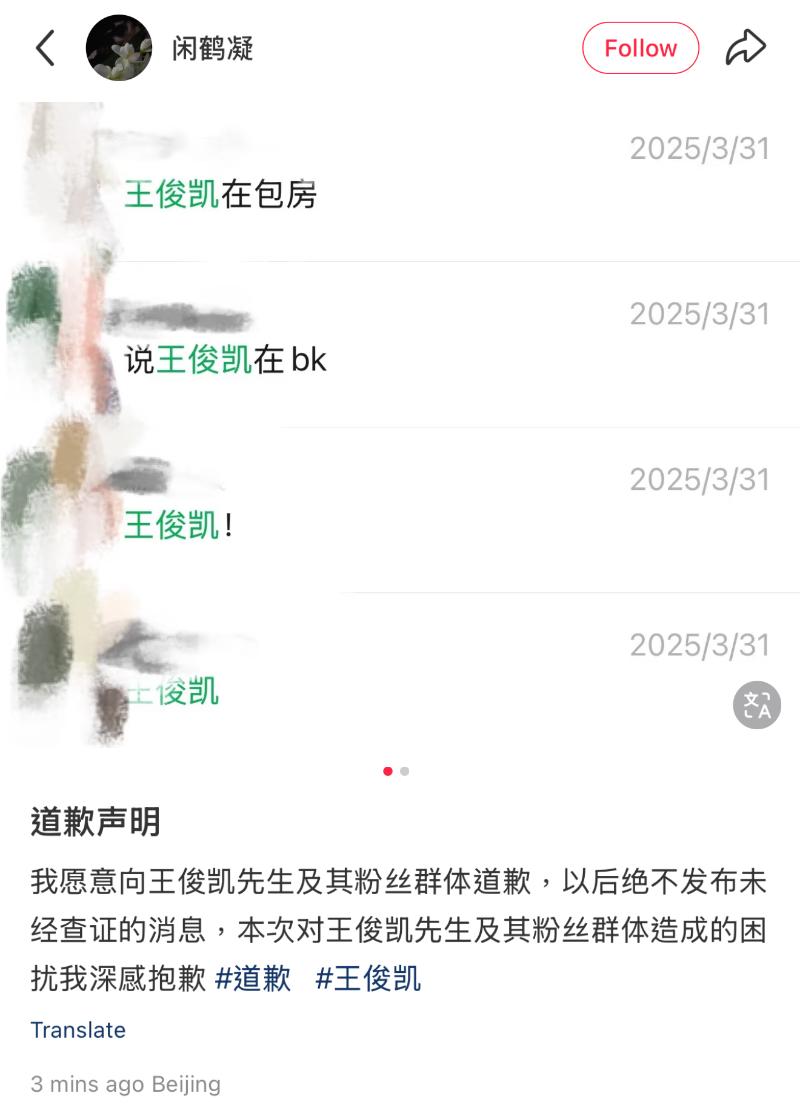Open the #王俊凯 hashtag
The height and width of the screenshot is (1119, 800).
(x=368, y=977)
